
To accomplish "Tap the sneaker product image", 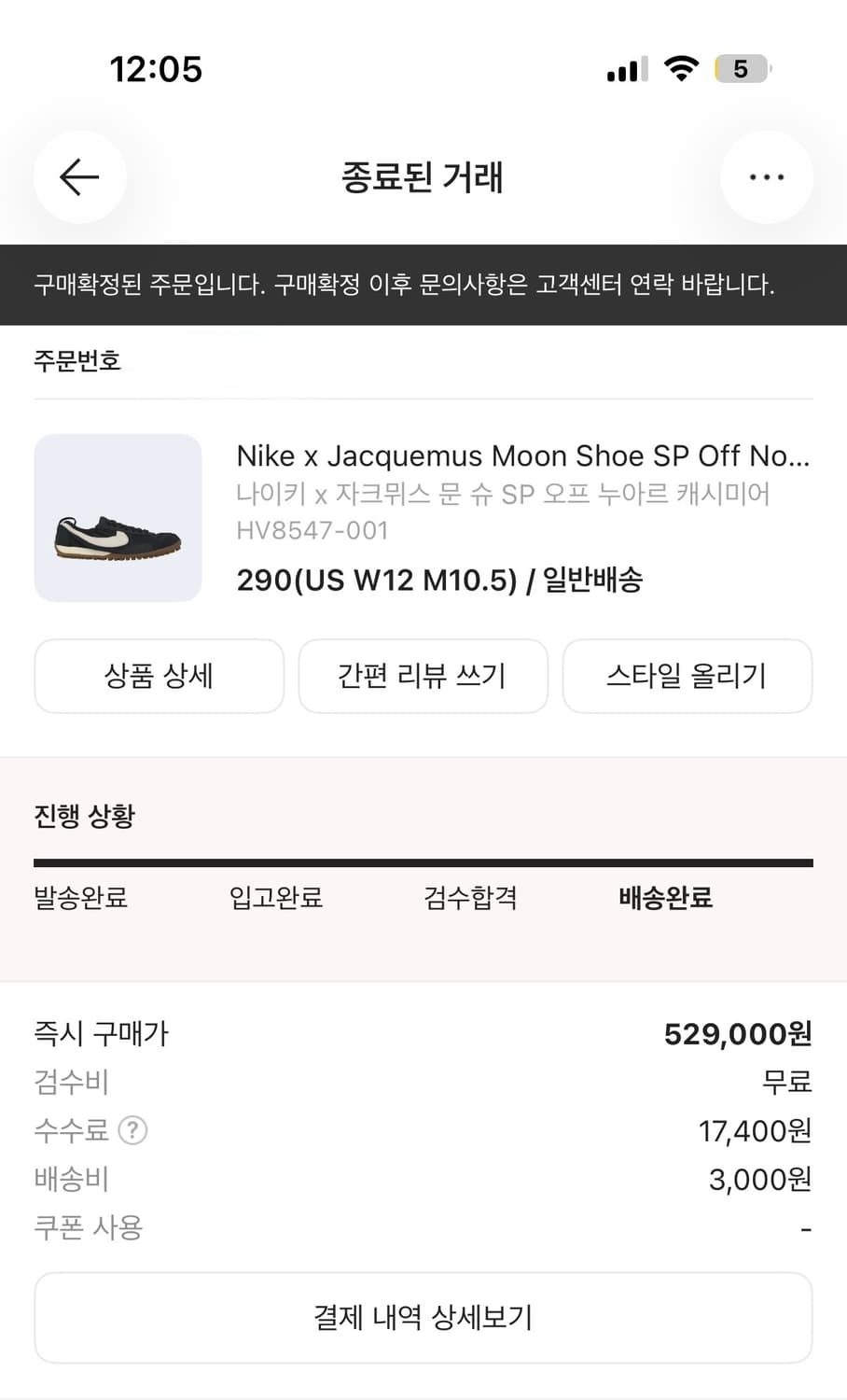I will pyautogui.click(x=117, y=516).
